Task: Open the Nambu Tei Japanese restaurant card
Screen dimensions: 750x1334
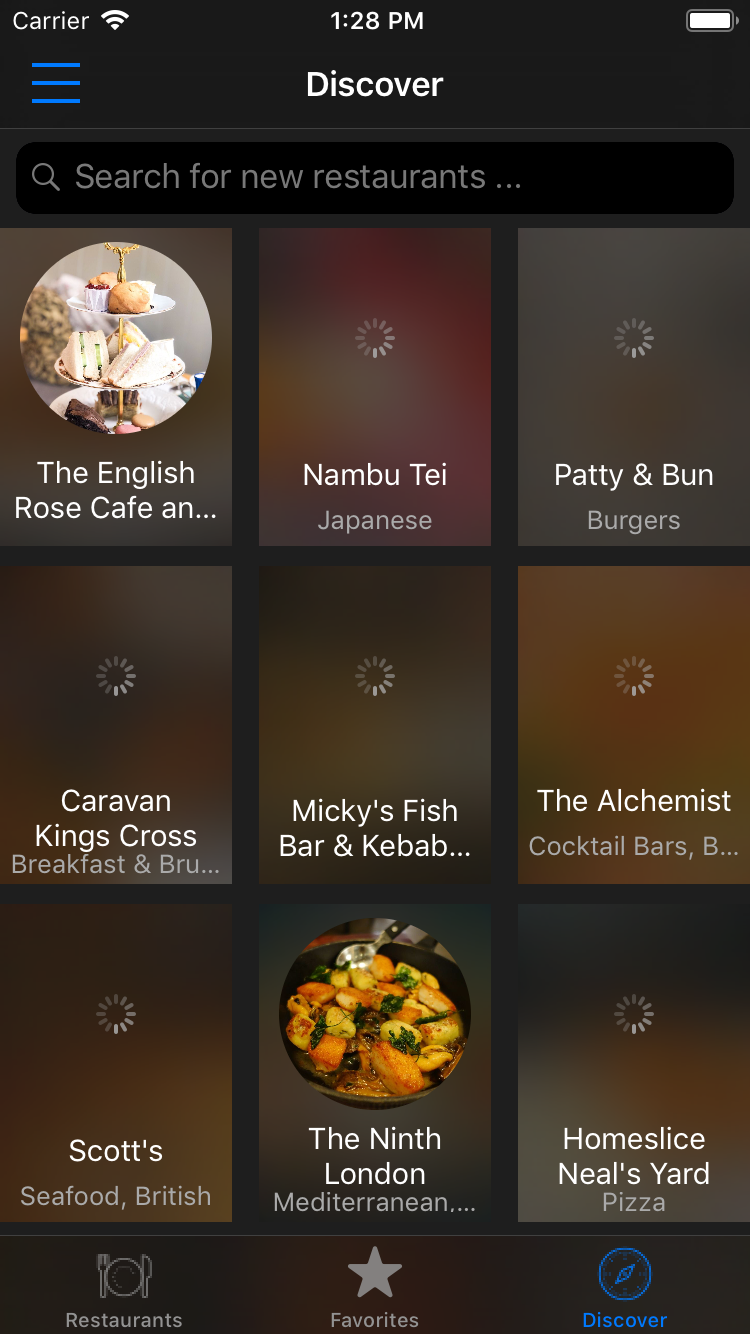Action: (375, 387)
